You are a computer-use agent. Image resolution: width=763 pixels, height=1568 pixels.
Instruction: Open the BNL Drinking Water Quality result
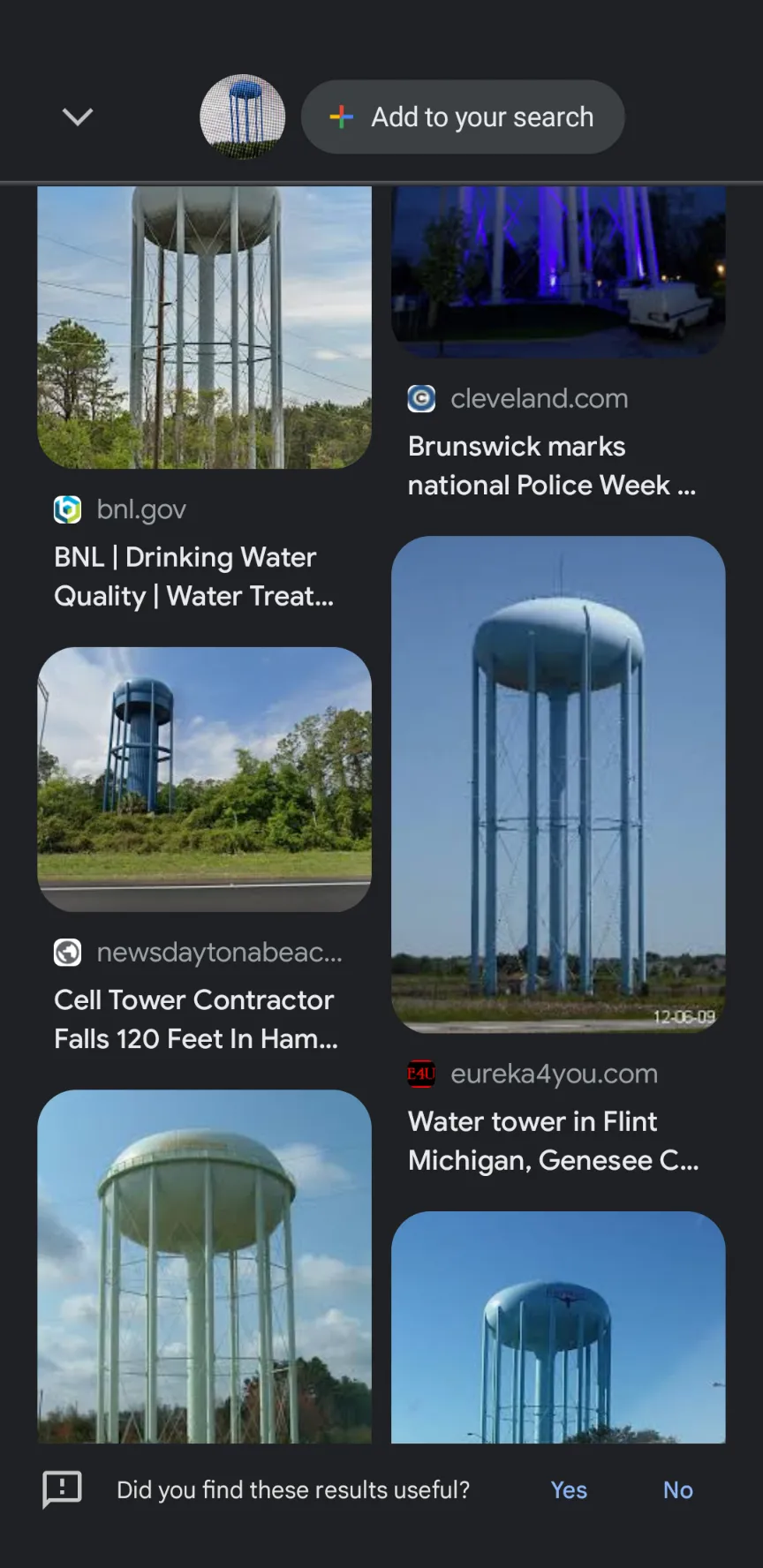click(x=194, y=576)
